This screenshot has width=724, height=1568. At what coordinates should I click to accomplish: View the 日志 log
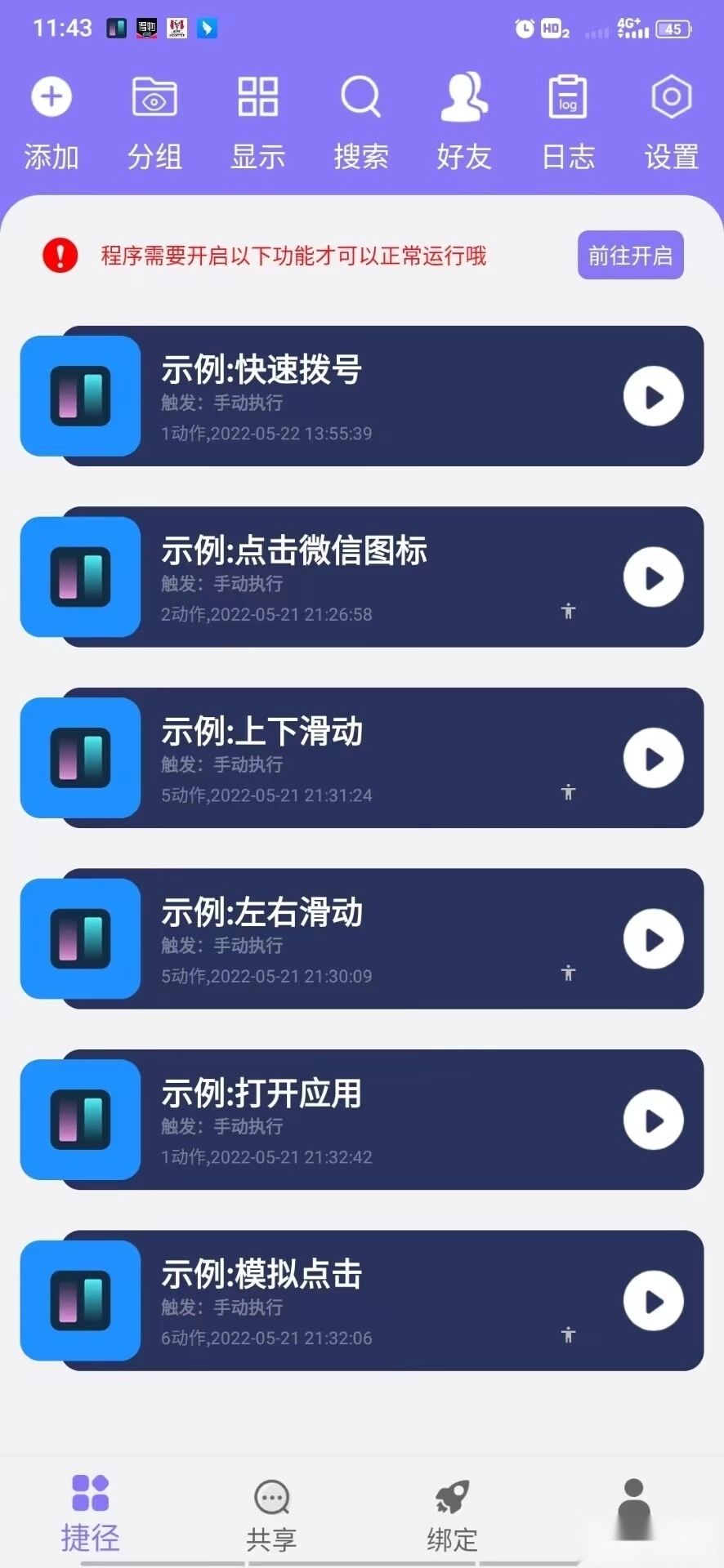pos(568,121)
